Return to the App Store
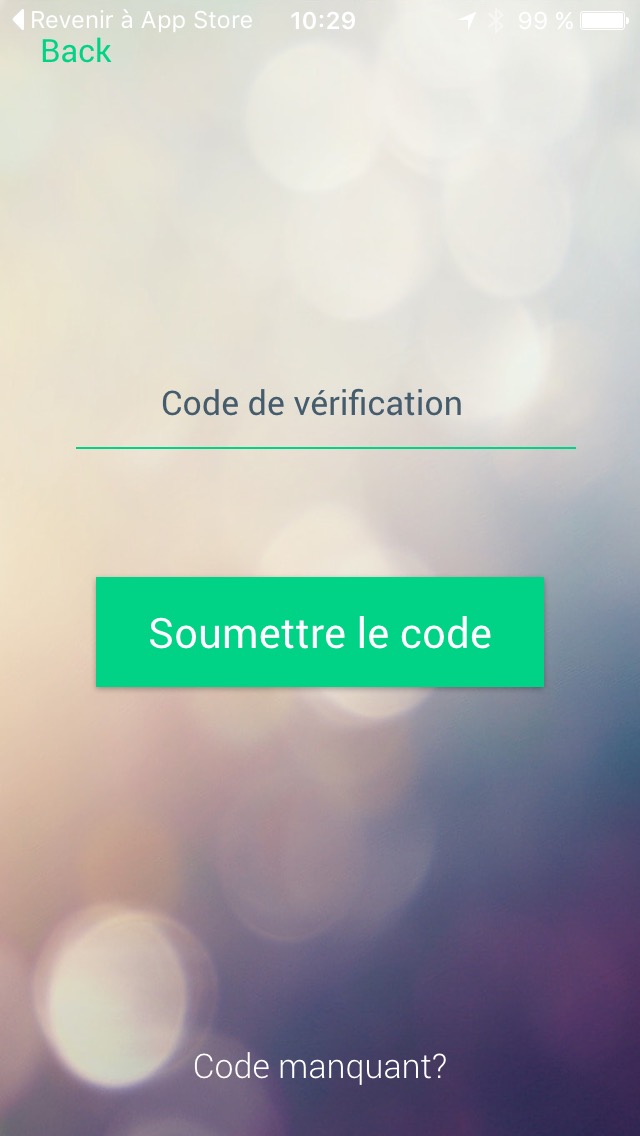Viewport: 640px width, 1136px height. [x=135, y=19]
